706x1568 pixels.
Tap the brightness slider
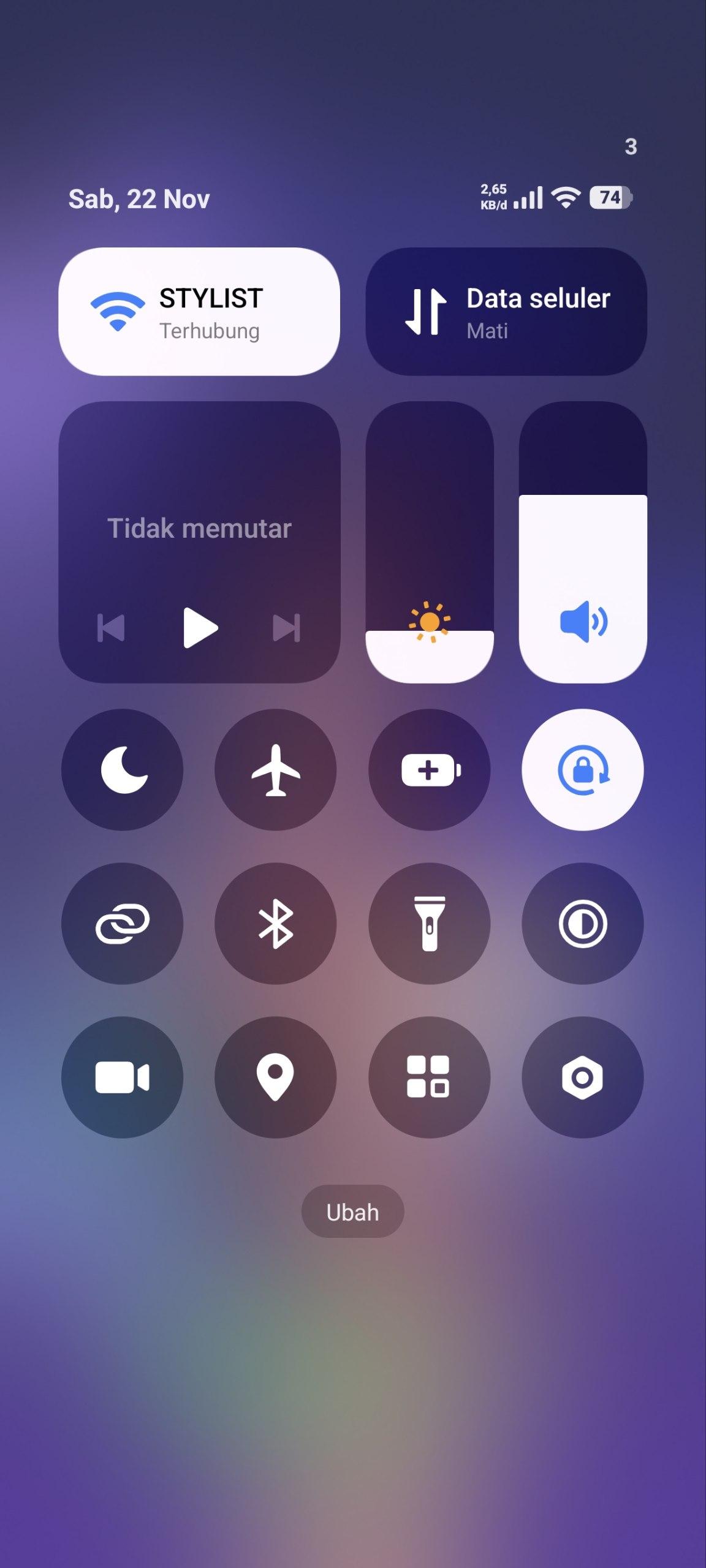pyautogui.click(x=430, y=542)
